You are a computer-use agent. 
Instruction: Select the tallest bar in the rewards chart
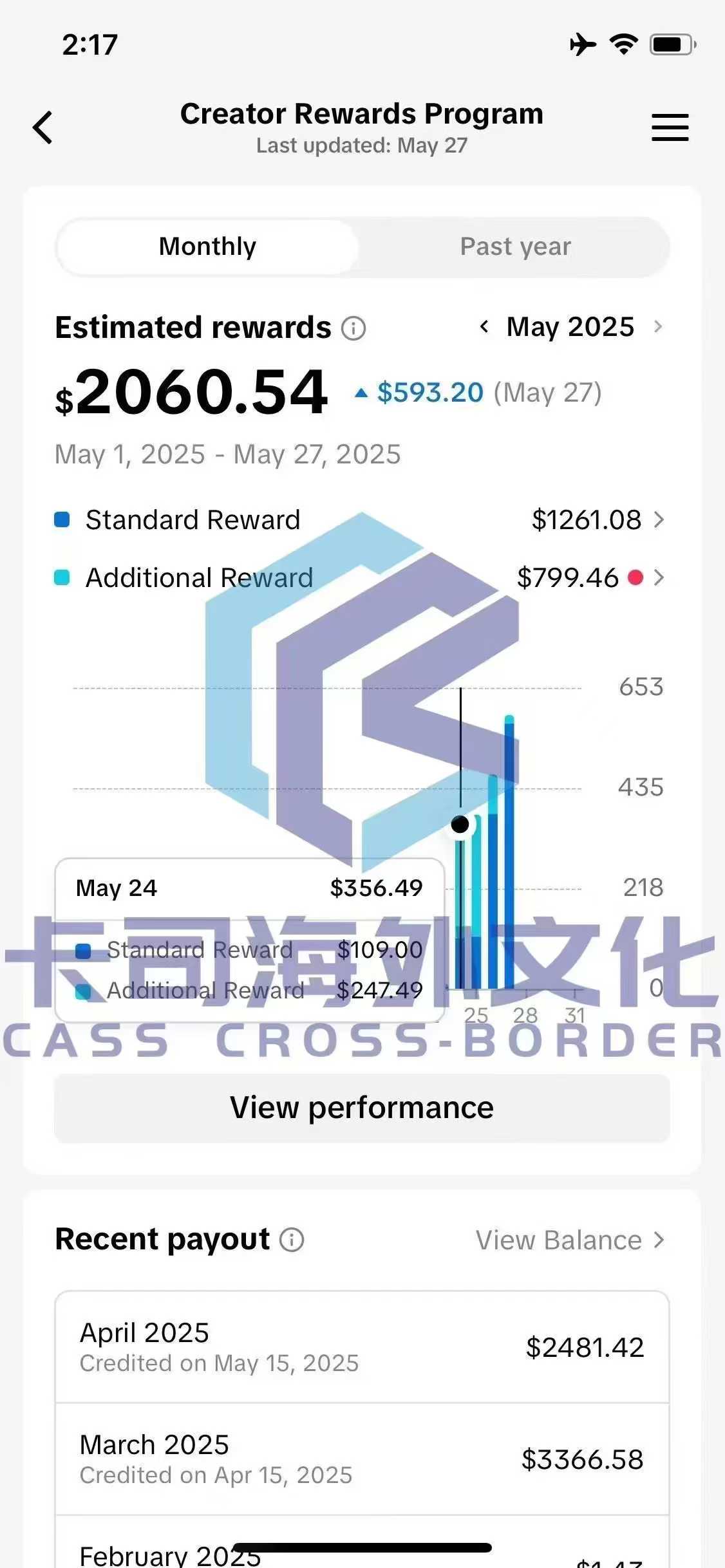point(509,856)
